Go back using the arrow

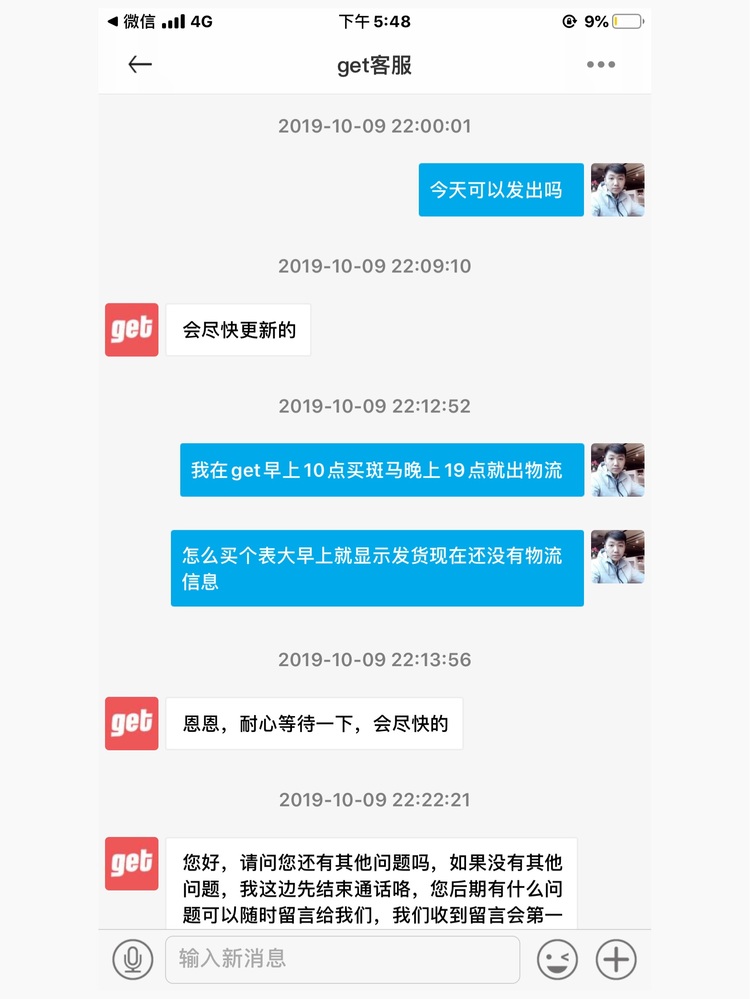point(140,65)
